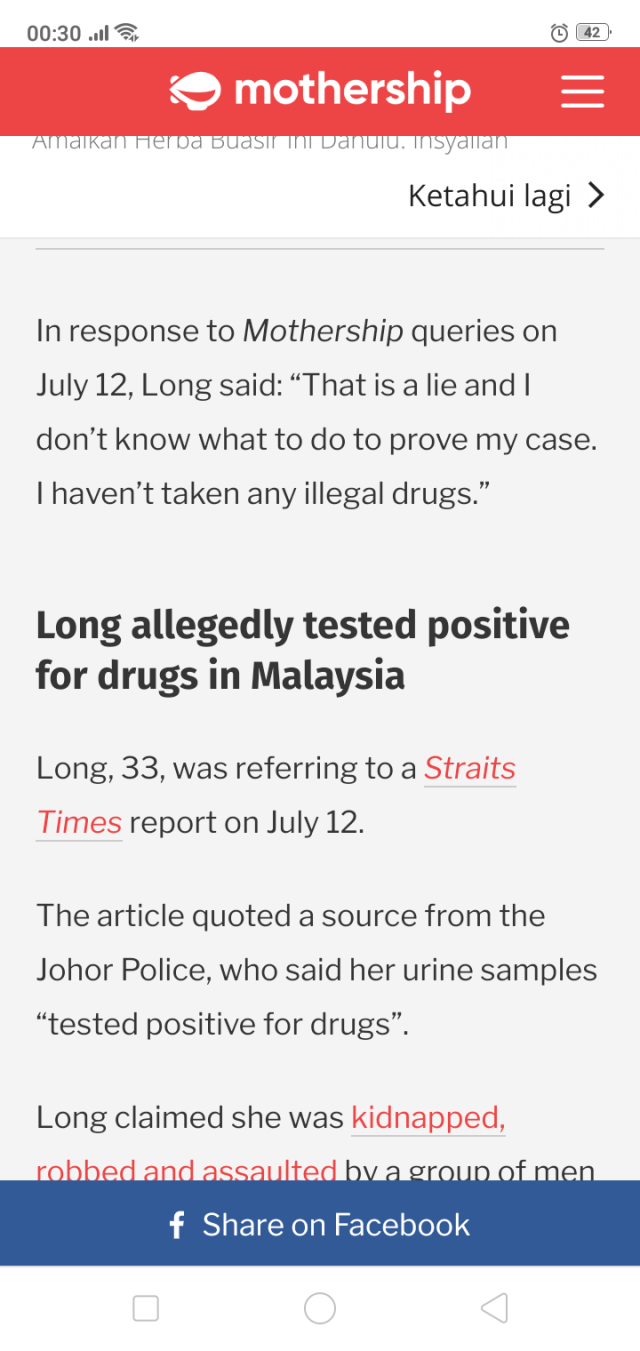Image resolution: width=640 pixels, height=1351 pixels.
Task: Go to the Mothership homepage via header
Action: [320, 91]
